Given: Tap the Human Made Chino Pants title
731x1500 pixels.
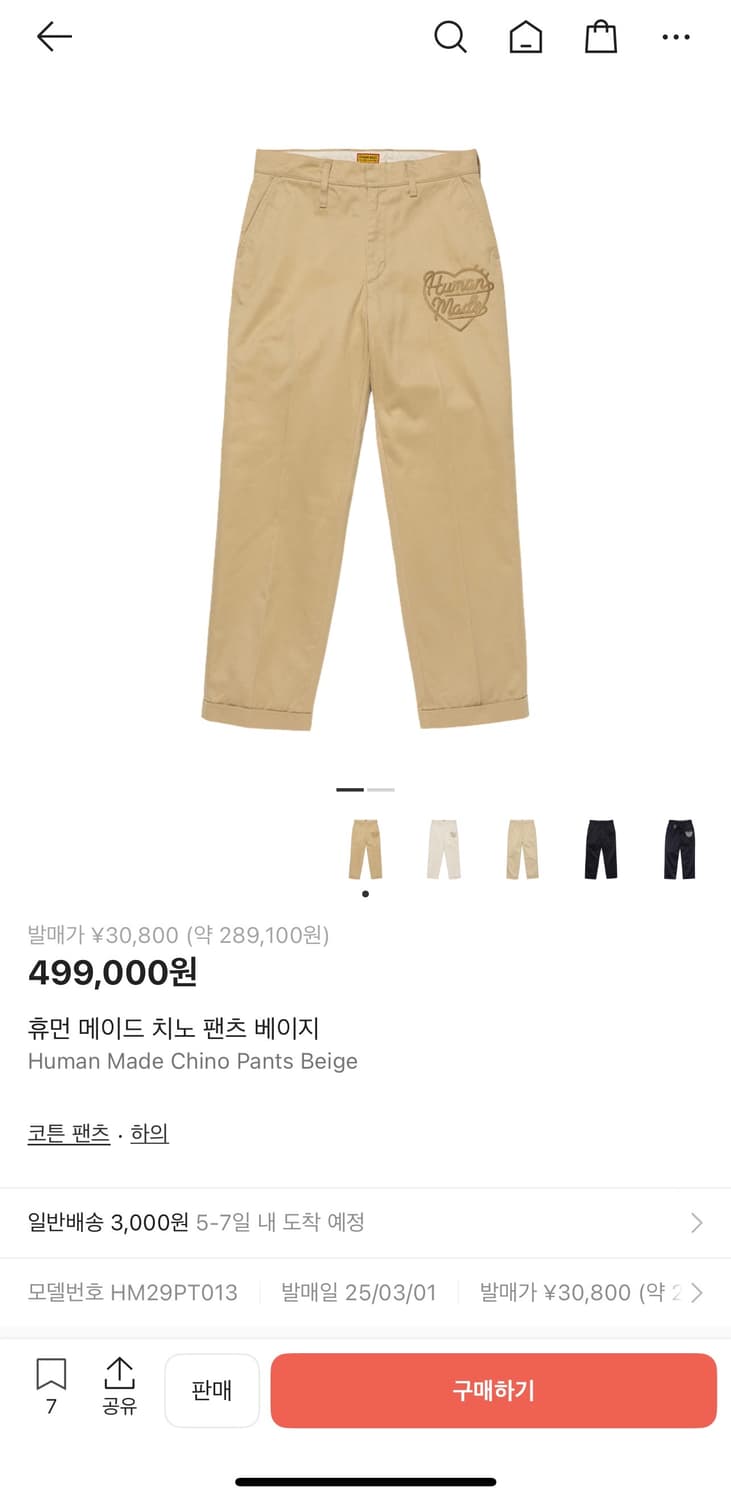Looking at the screenshot, I should 192,1061.
